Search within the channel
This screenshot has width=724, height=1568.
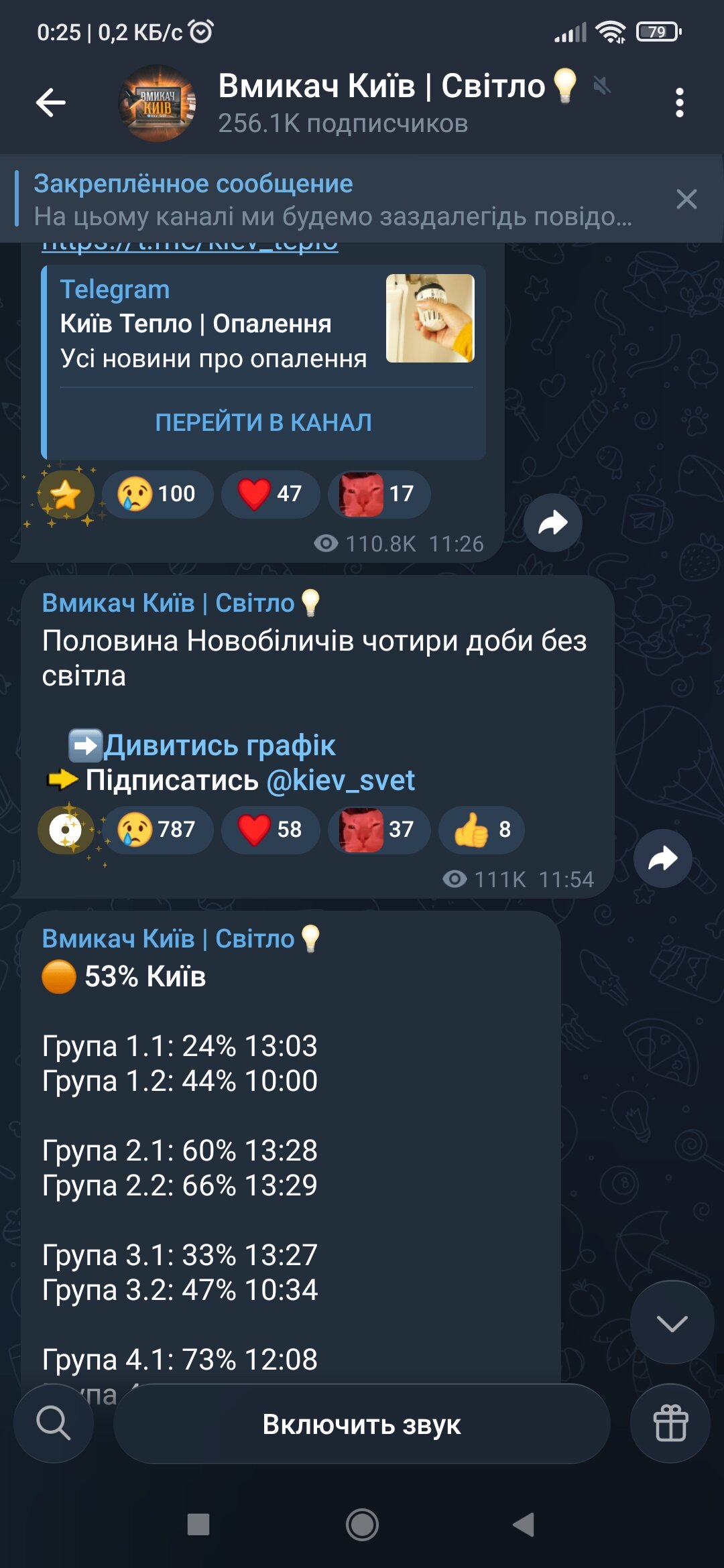pyautogui.click(x=54, y=1423)
